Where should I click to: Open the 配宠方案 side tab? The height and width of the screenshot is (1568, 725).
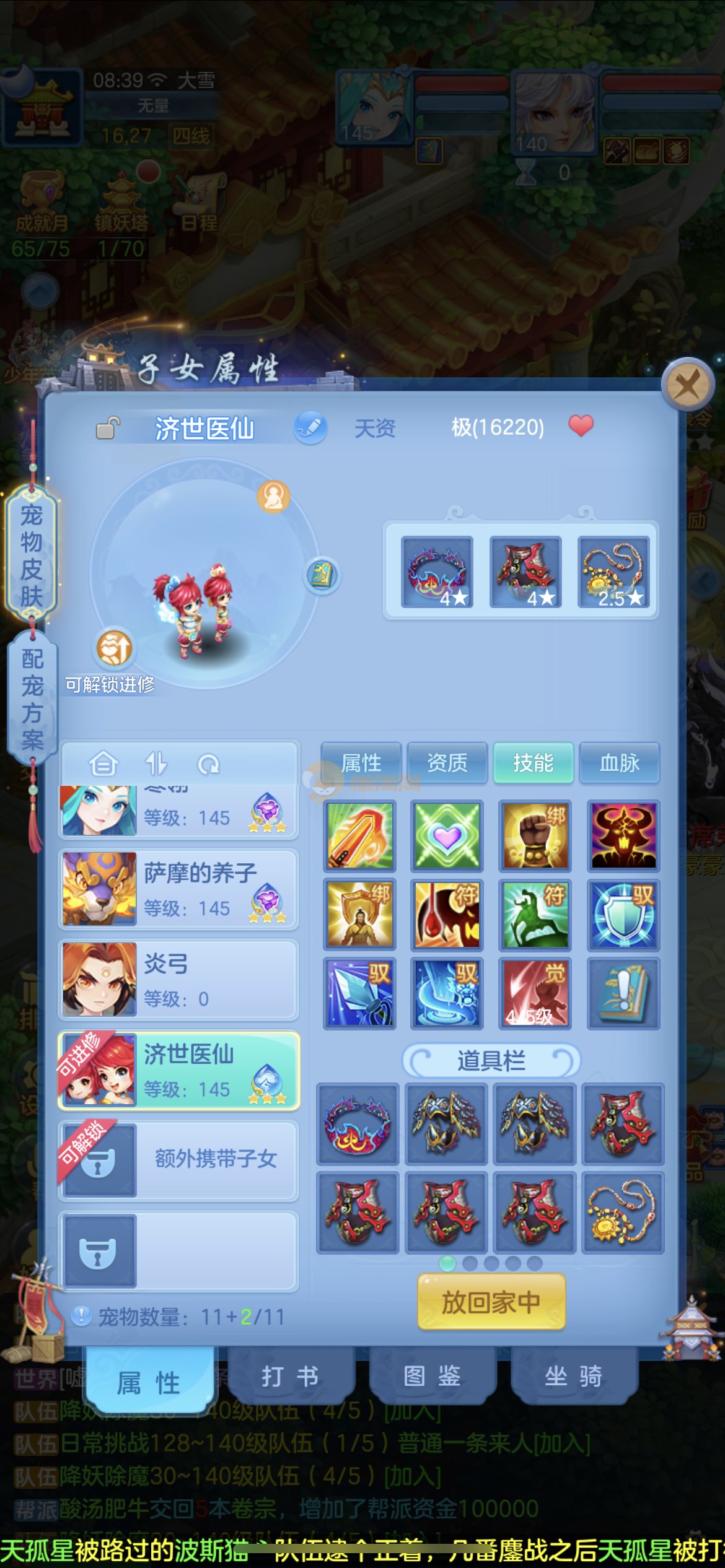pos(32,699)
